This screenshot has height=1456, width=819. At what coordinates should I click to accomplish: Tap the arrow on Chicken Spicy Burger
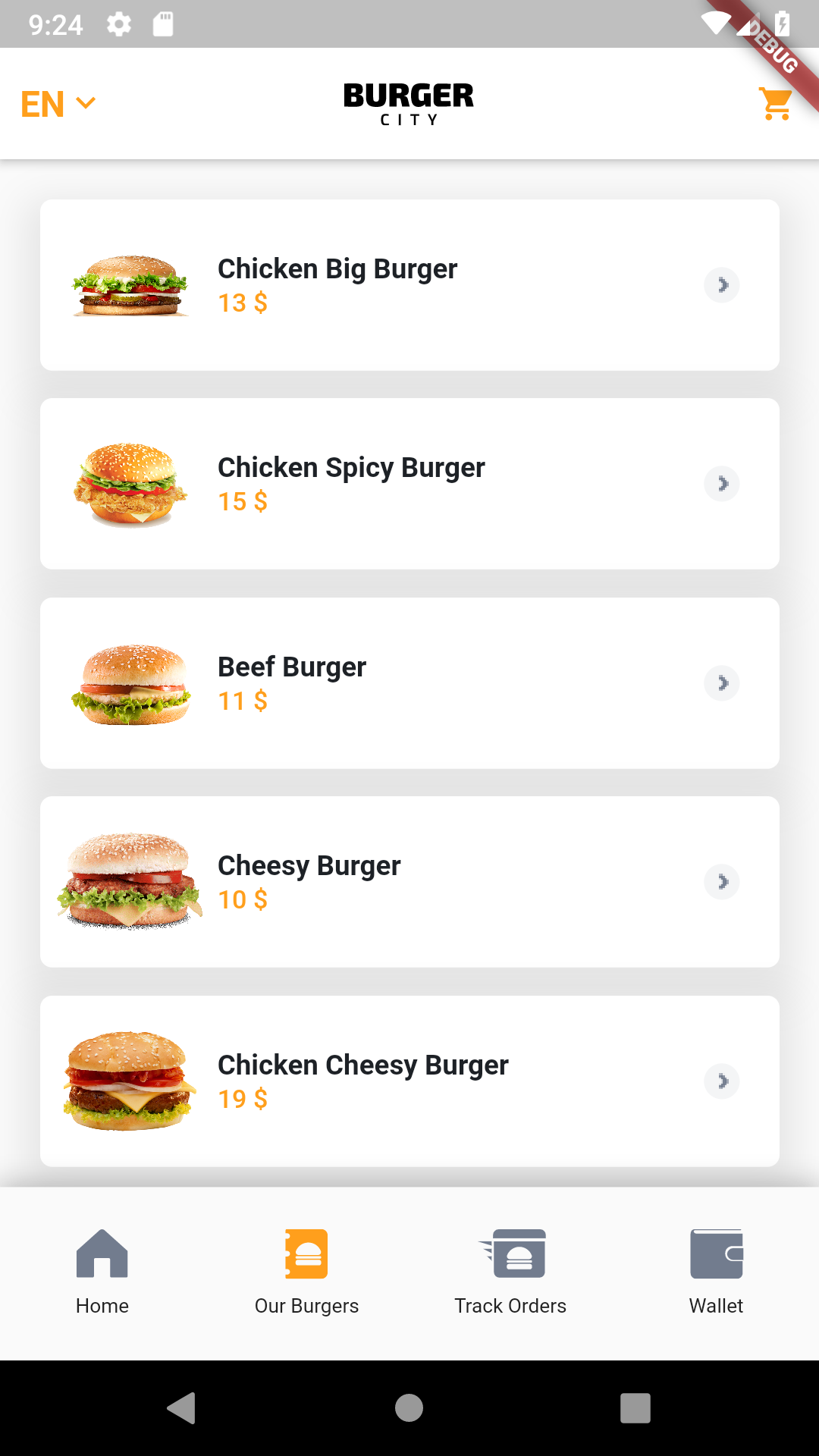(722, 484)
